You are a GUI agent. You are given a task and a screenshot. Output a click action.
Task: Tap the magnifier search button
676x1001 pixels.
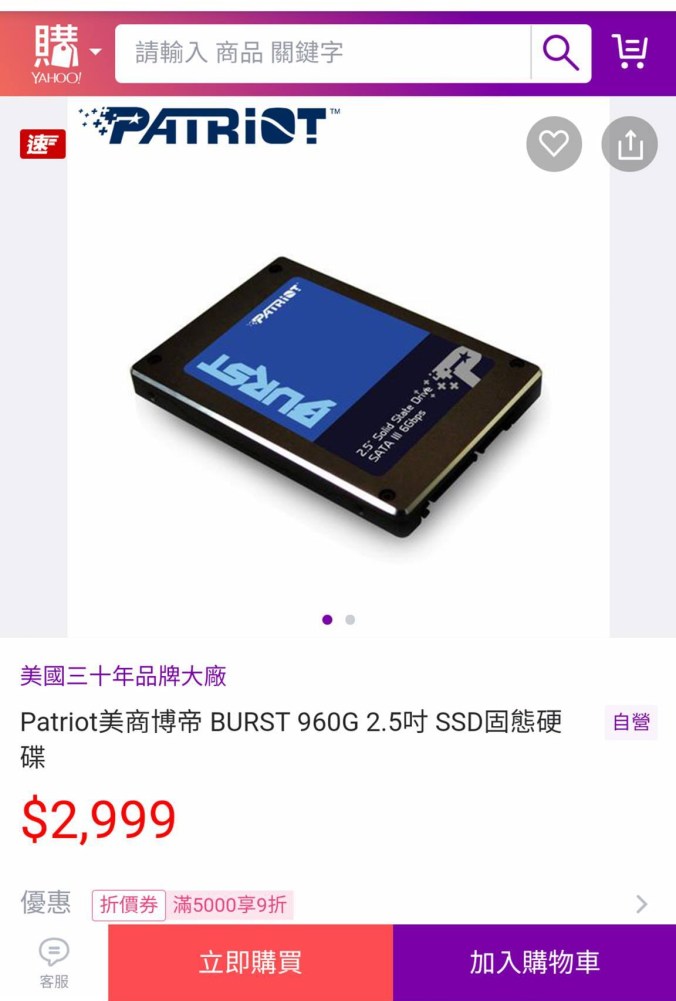(x=560, y=53)
